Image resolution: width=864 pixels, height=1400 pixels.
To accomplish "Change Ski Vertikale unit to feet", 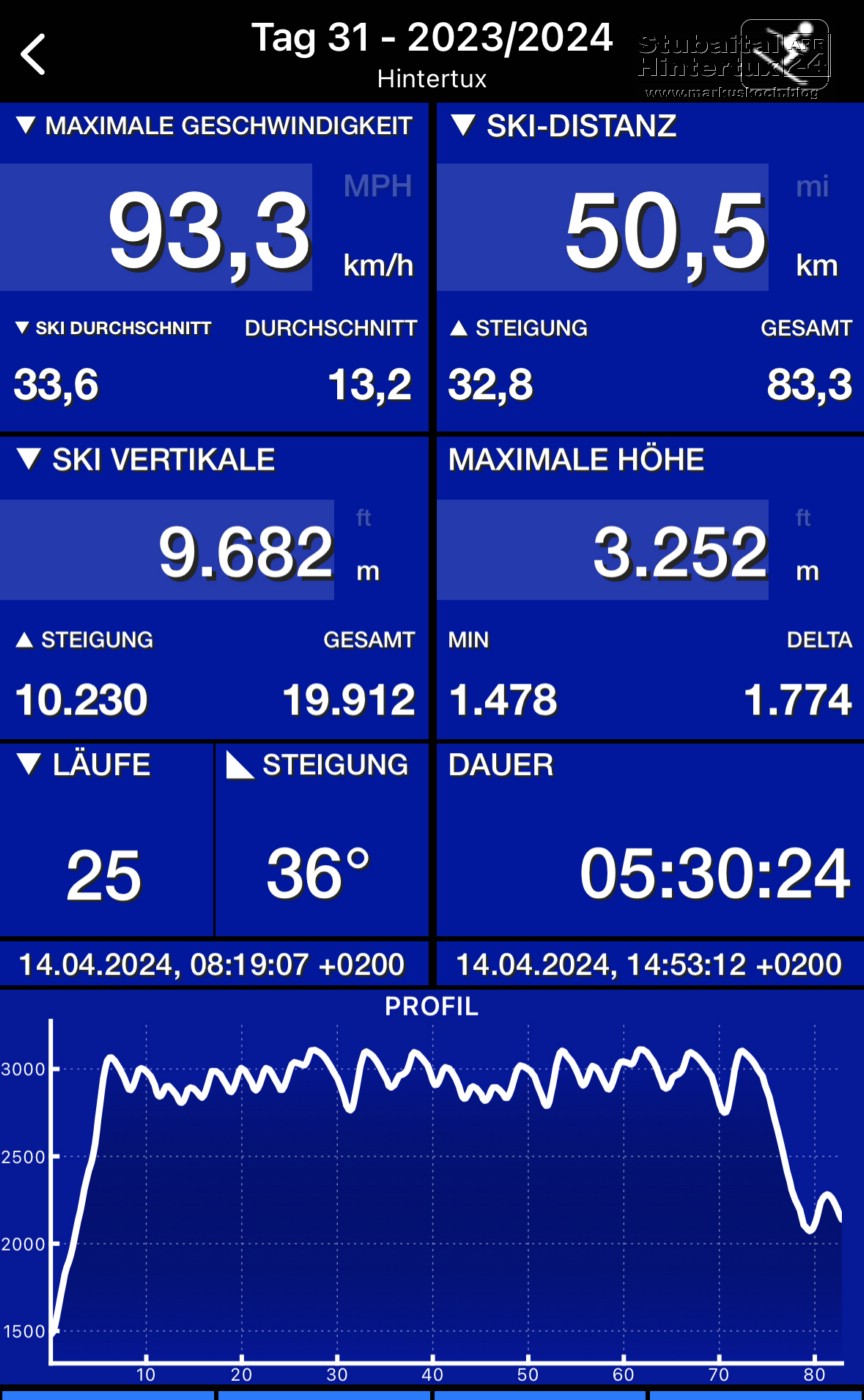I will coord(364,518).
